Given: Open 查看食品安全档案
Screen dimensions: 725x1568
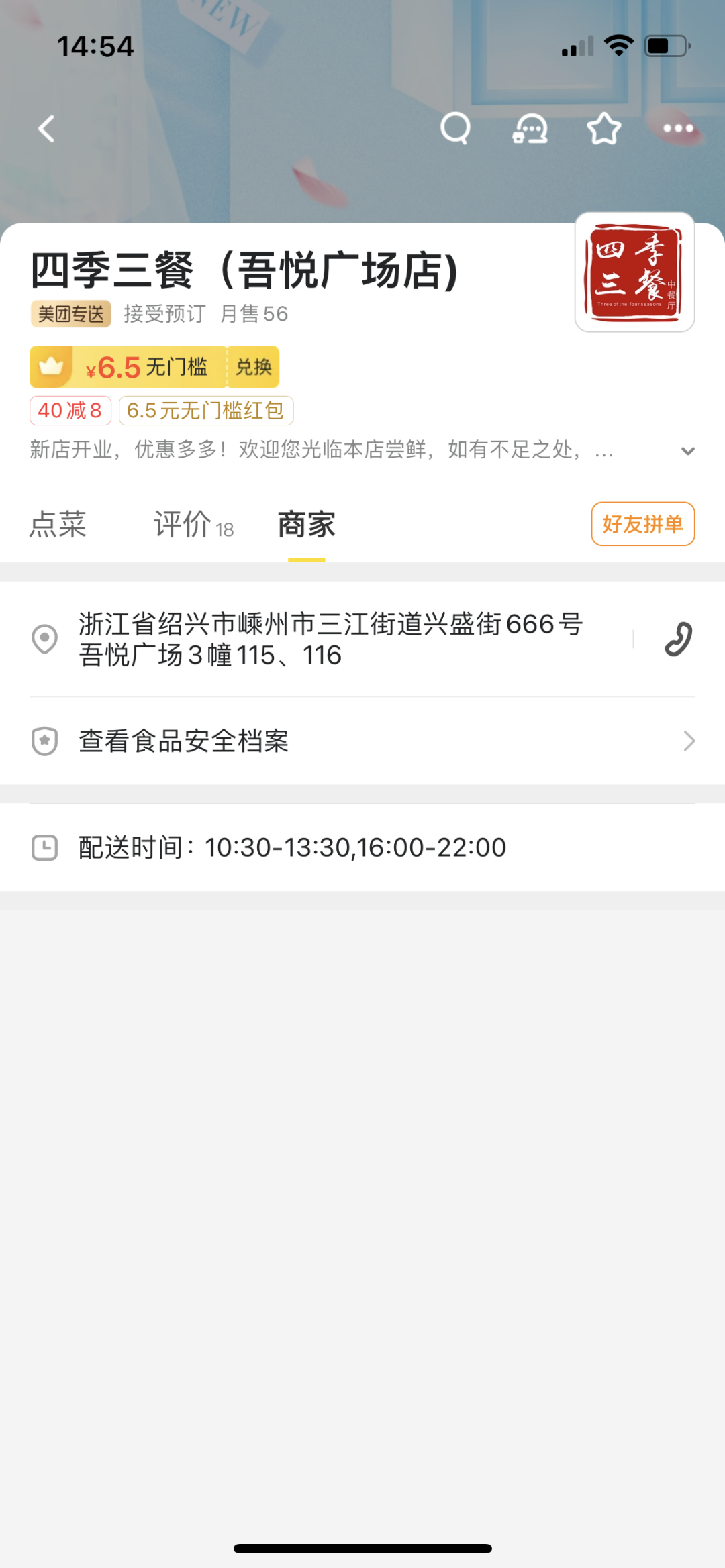Looking at the screenshot, I should tap(362, 741).
